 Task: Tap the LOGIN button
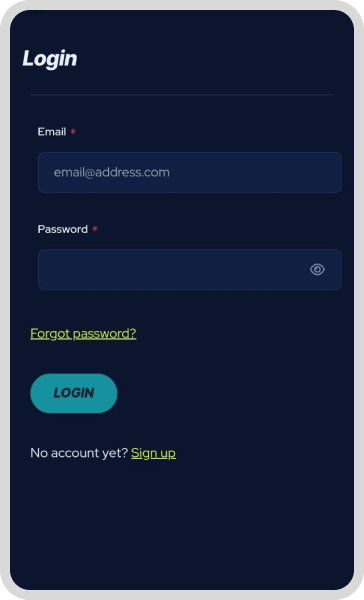74,393
